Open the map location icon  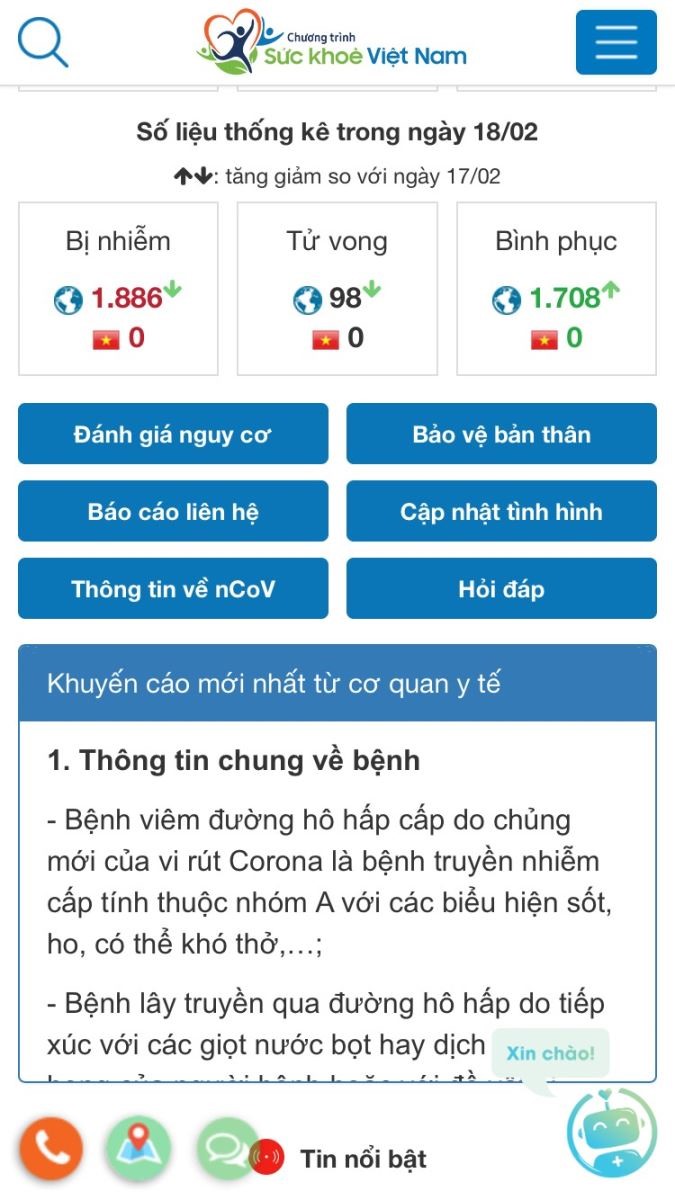click(139, 1148)
